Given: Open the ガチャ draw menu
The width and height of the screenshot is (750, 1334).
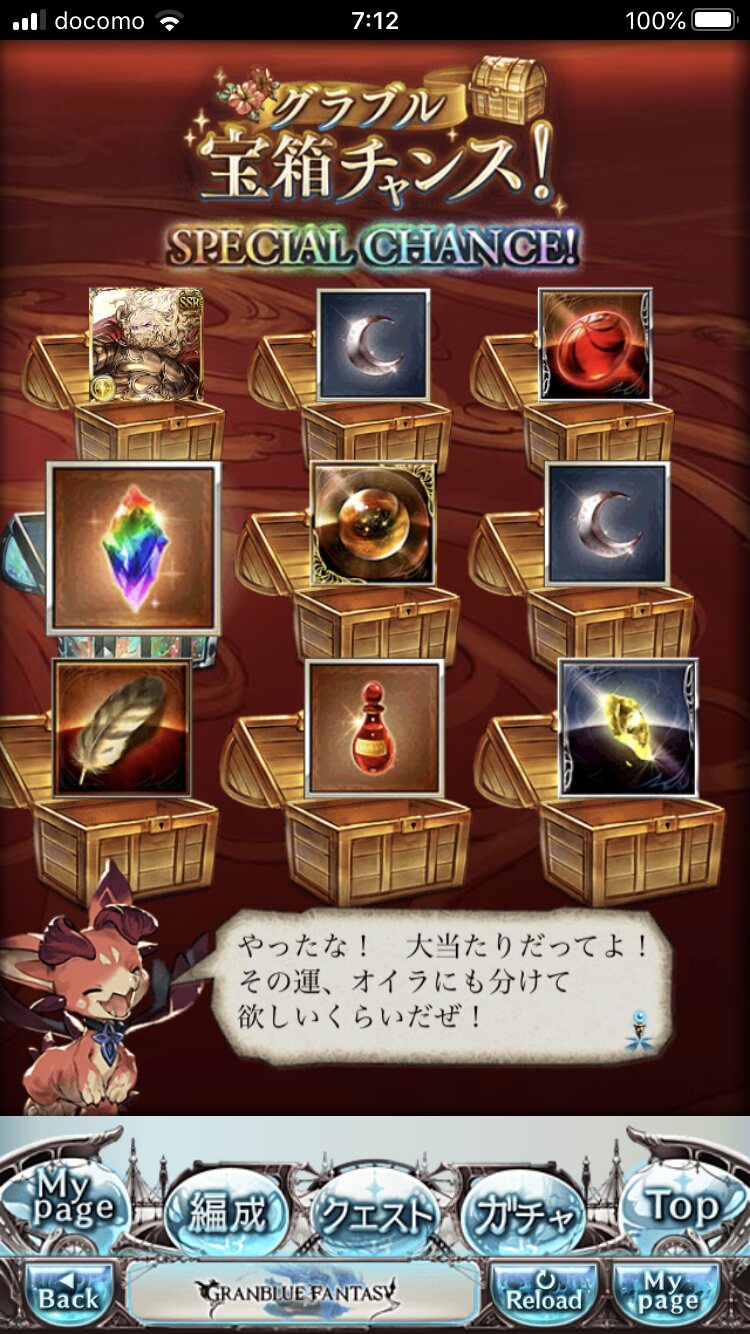Looking at the screenshot, I should pos(525,1215).
